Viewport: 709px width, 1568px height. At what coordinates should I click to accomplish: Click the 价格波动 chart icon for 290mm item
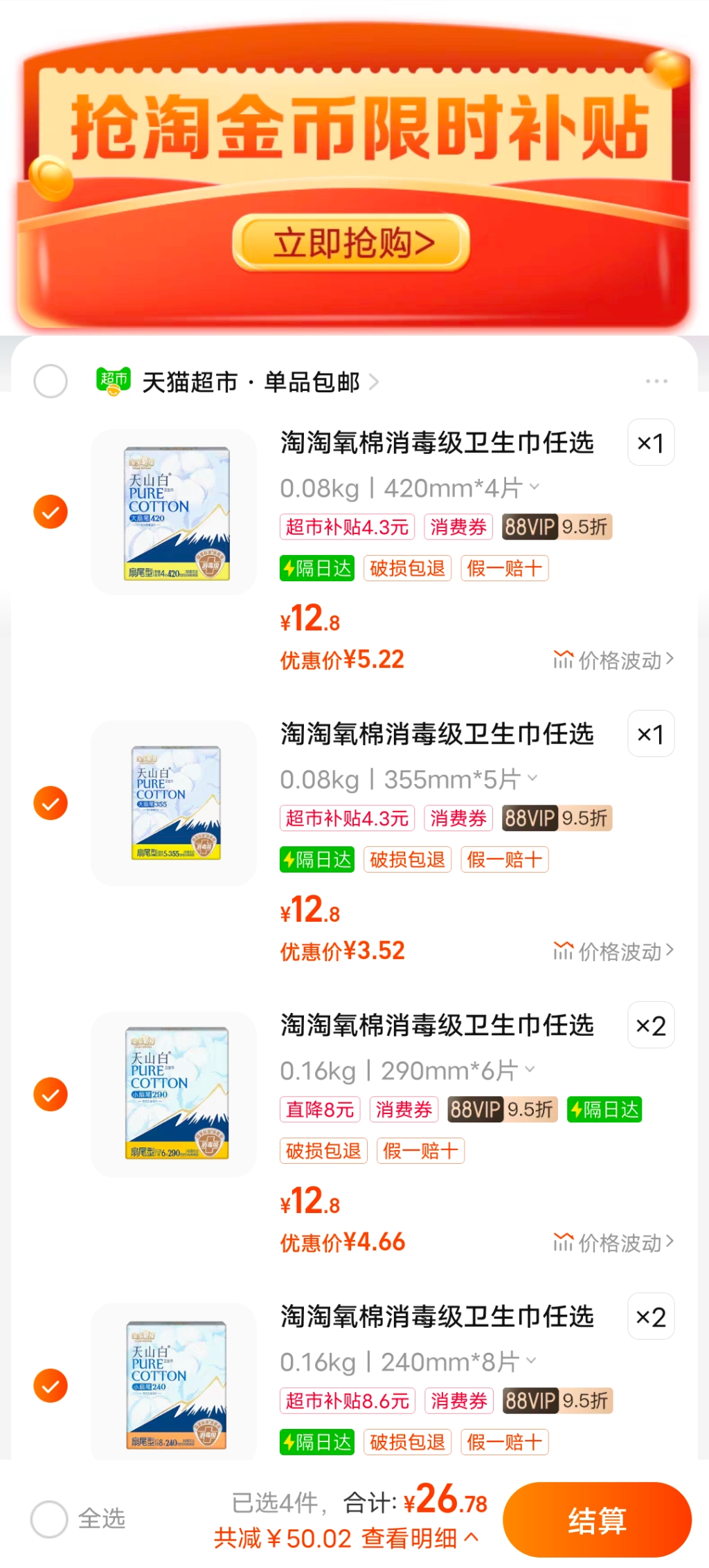click(564, 1241)
